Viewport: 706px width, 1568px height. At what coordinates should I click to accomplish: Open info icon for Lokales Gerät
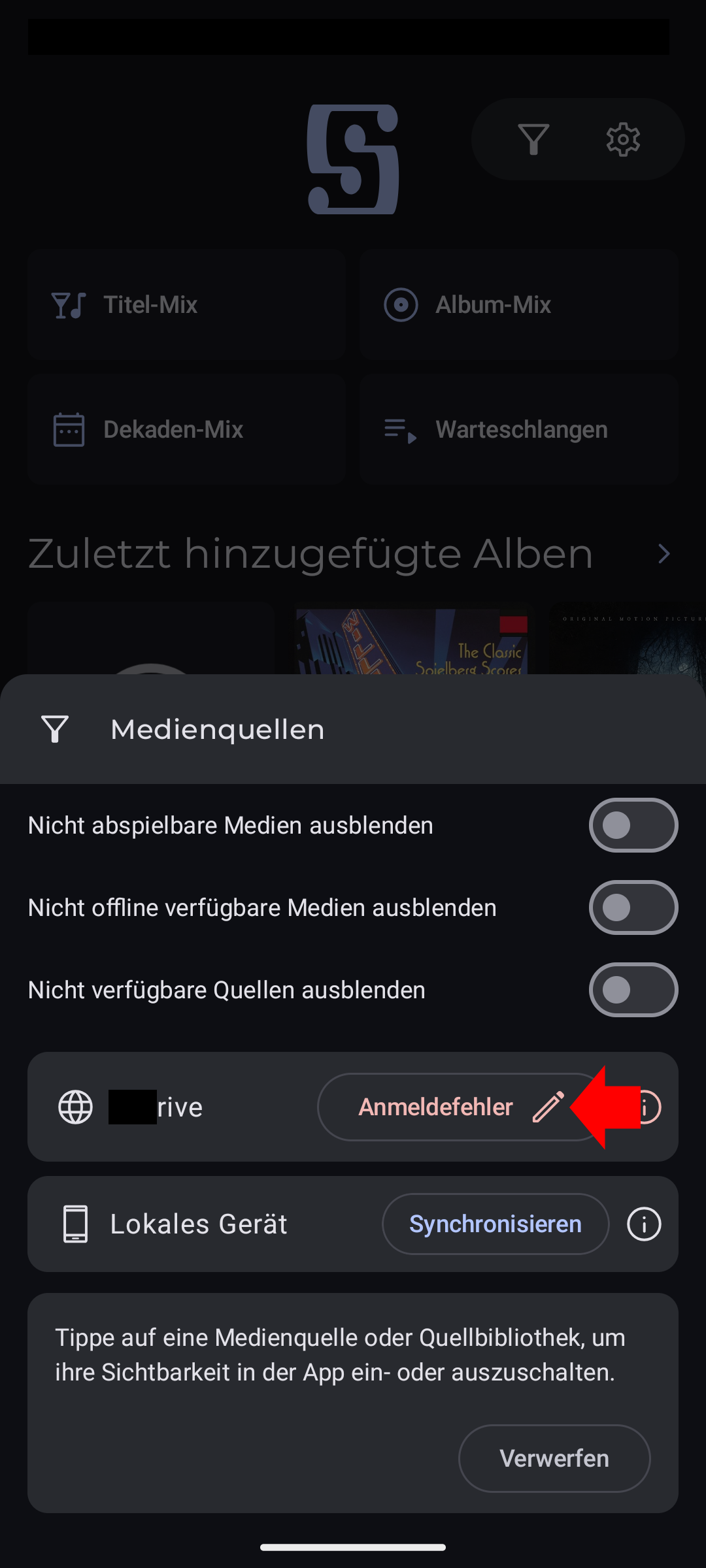click(x=644, y=1224)
